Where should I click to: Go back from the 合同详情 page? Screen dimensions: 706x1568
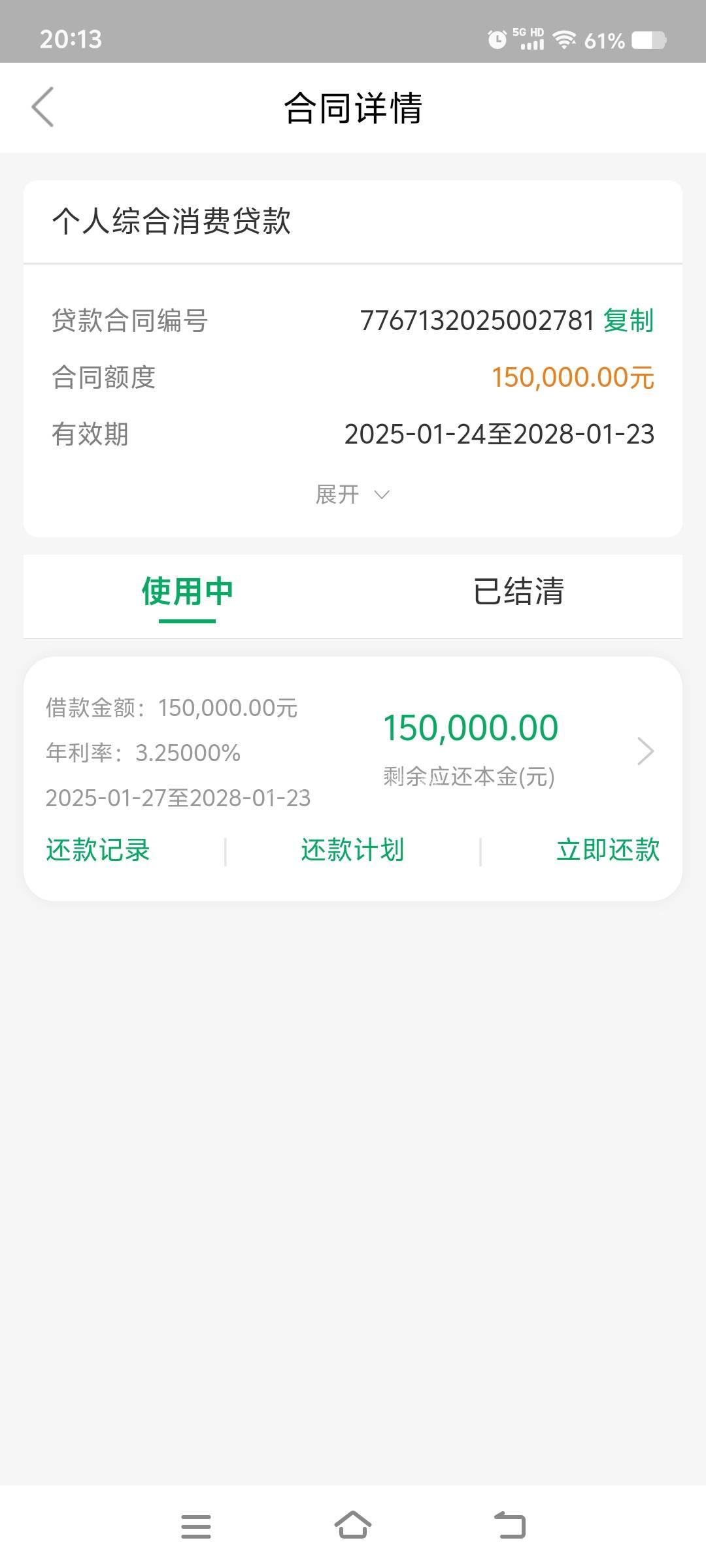point(43,107)
